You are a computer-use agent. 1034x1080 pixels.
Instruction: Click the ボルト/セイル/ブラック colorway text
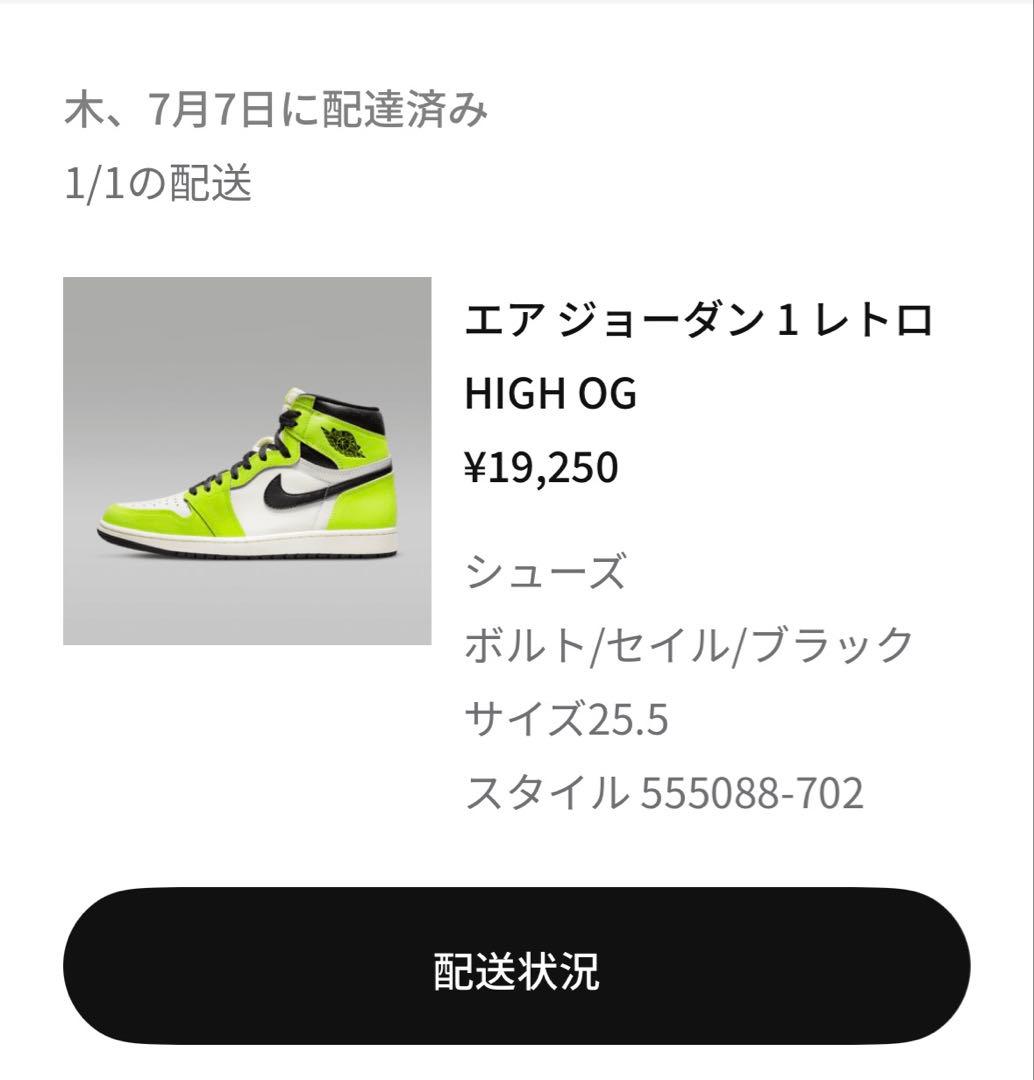(x=690, y=645)
